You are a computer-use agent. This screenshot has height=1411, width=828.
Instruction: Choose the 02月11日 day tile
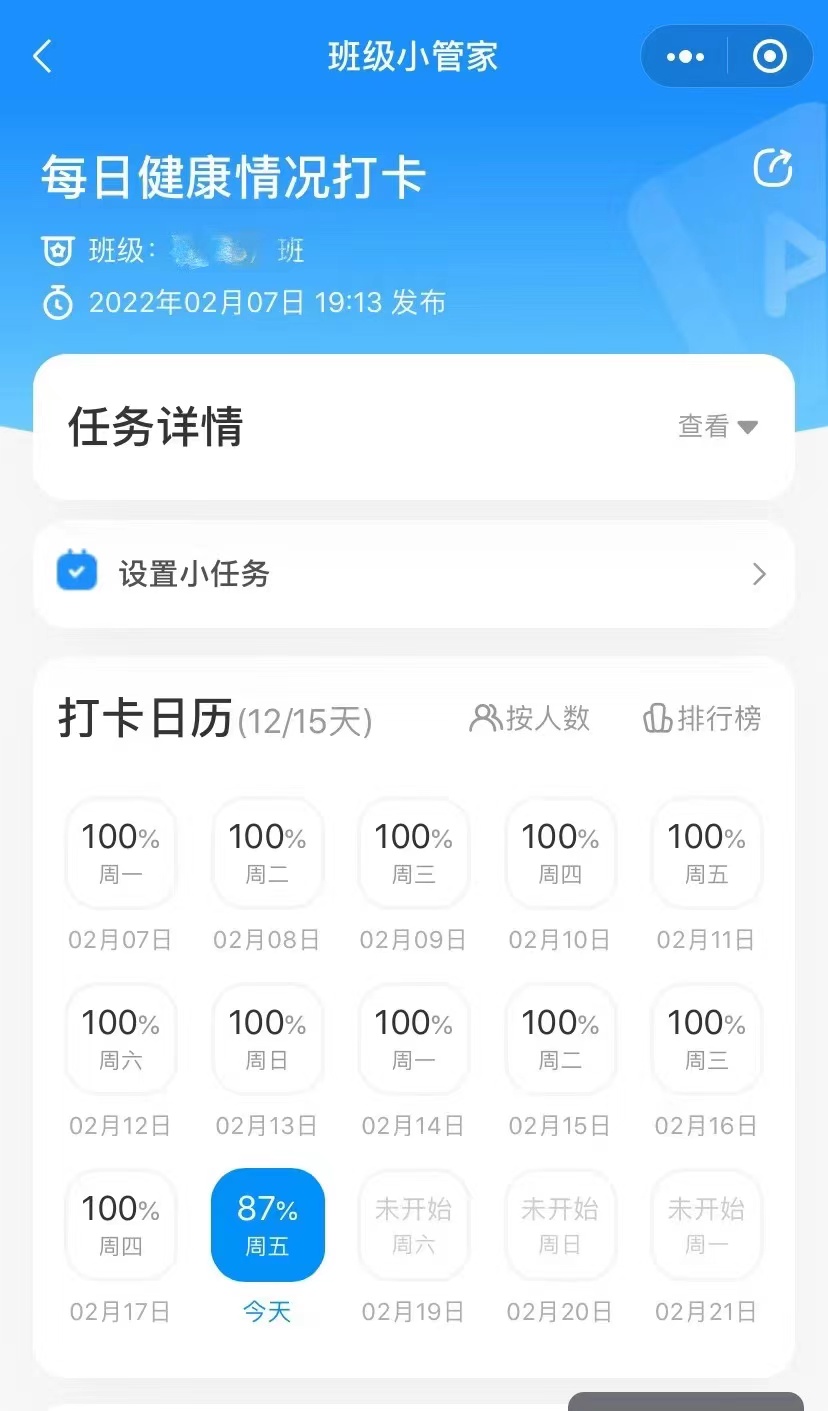click(x=706, y=853)
